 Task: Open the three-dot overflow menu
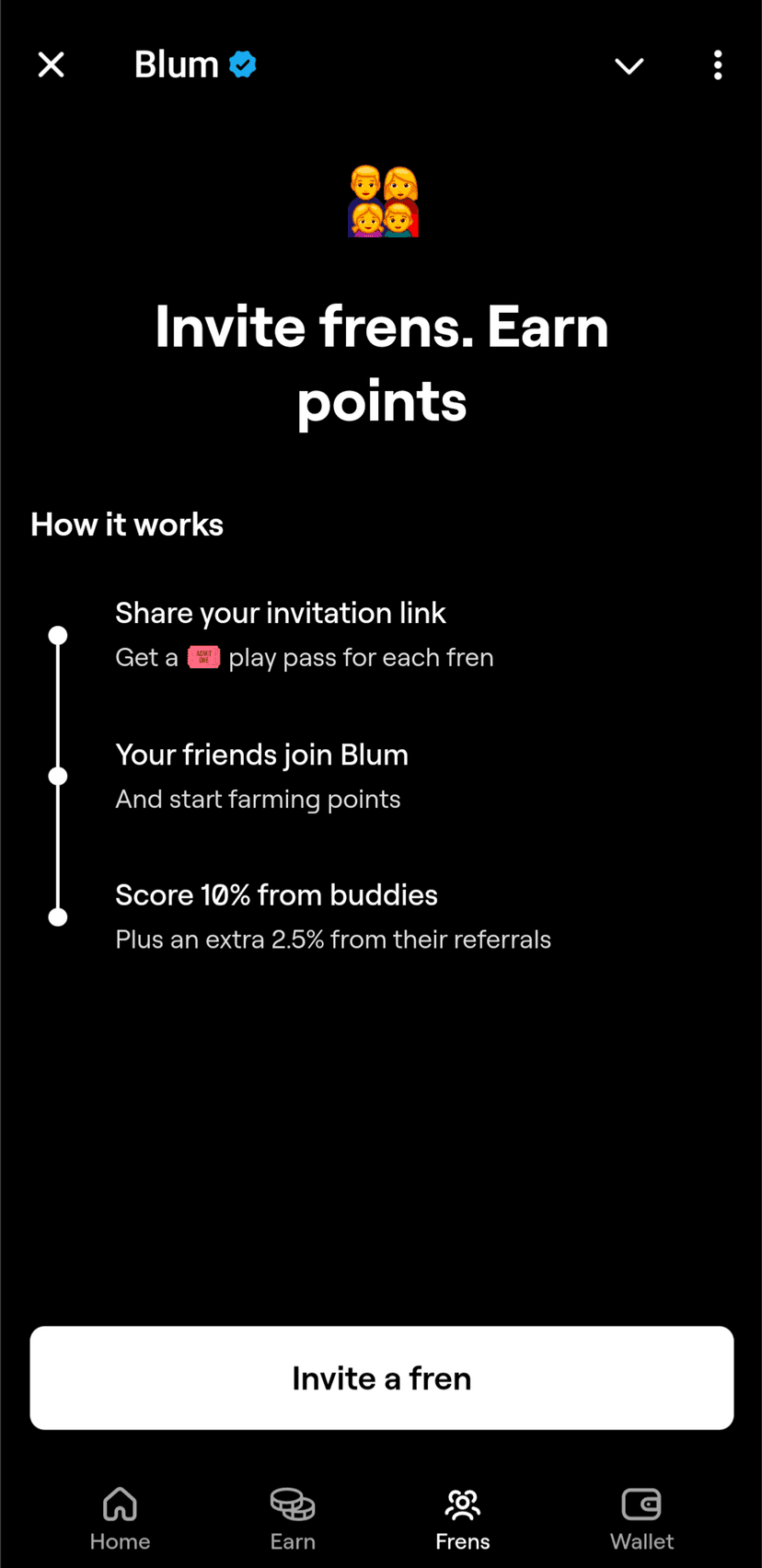[718, 65]
